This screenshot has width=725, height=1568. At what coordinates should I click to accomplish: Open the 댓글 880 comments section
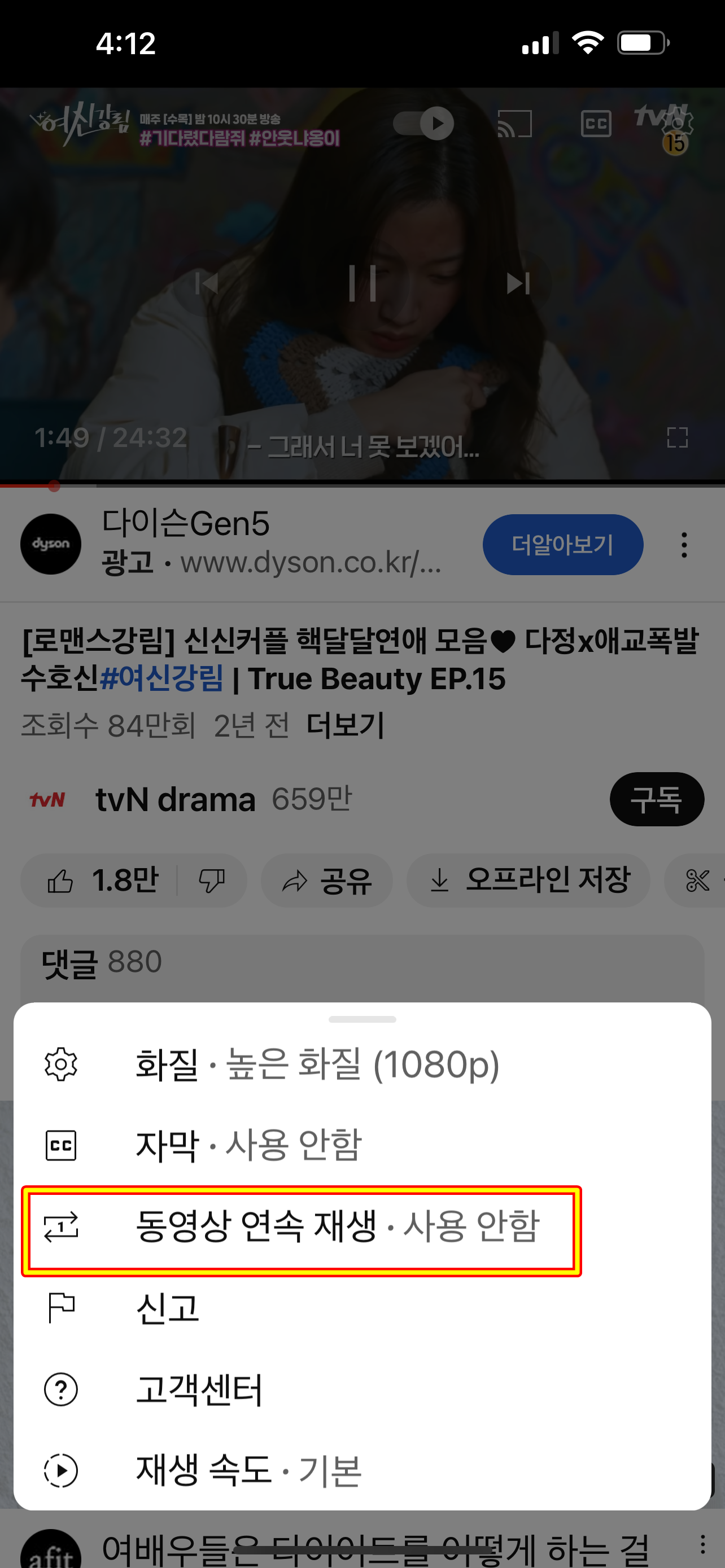(x=101, y=962)
